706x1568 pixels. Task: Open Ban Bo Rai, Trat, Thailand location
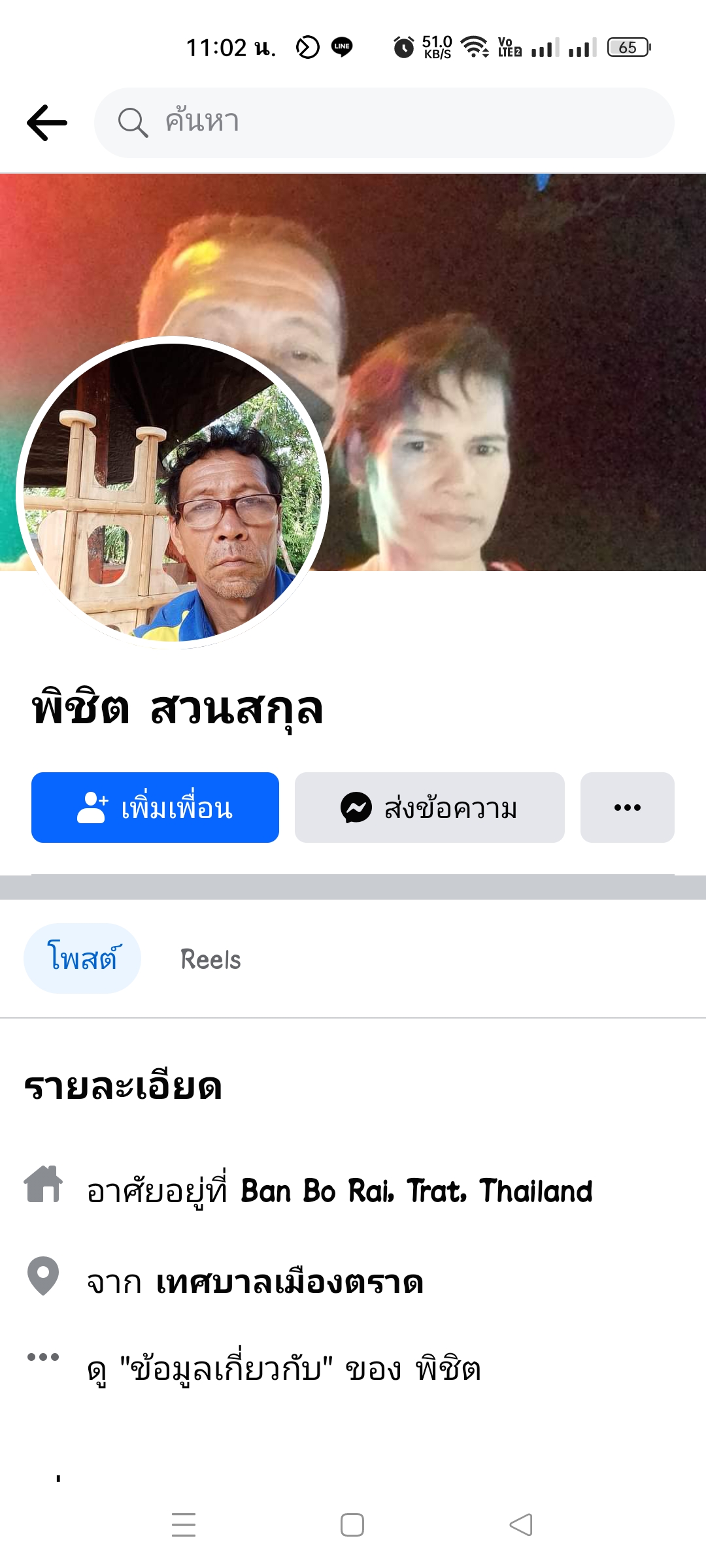tap(416, 1191)
